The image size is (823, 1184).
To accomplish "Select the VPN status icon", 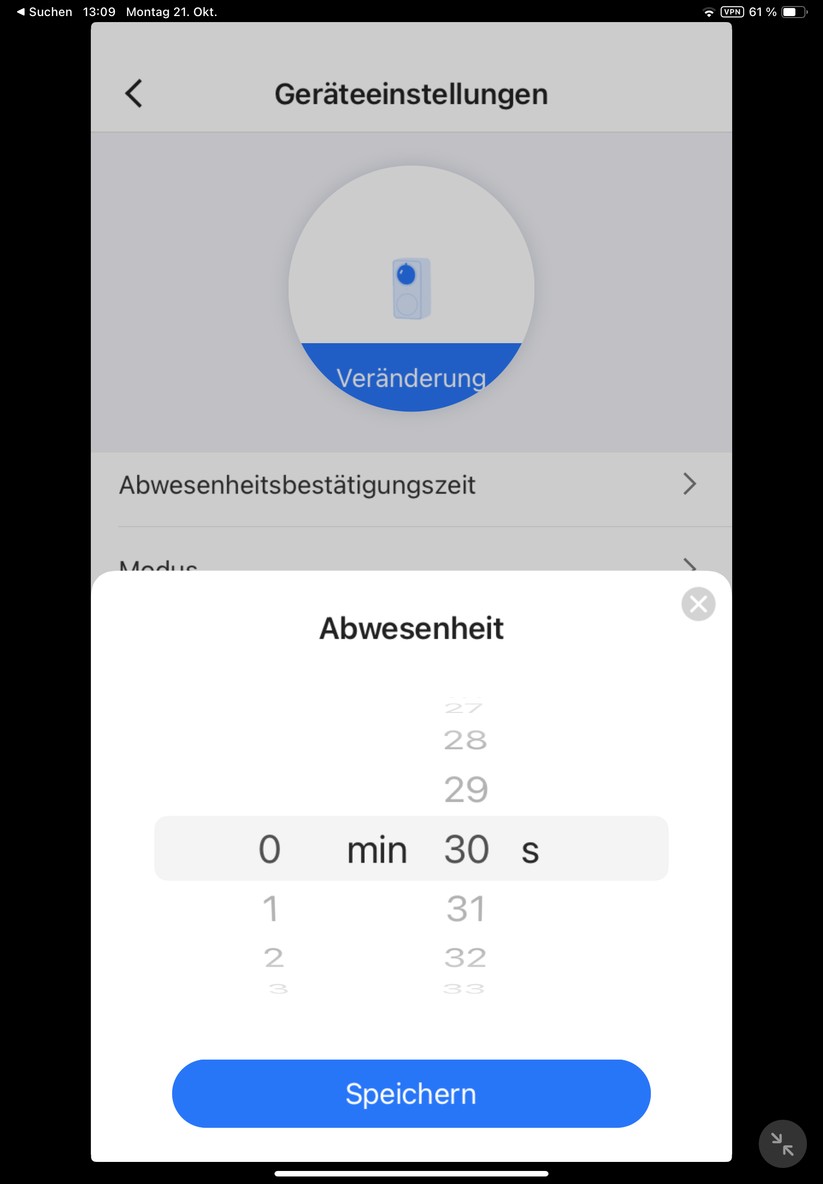I will 731,12.
